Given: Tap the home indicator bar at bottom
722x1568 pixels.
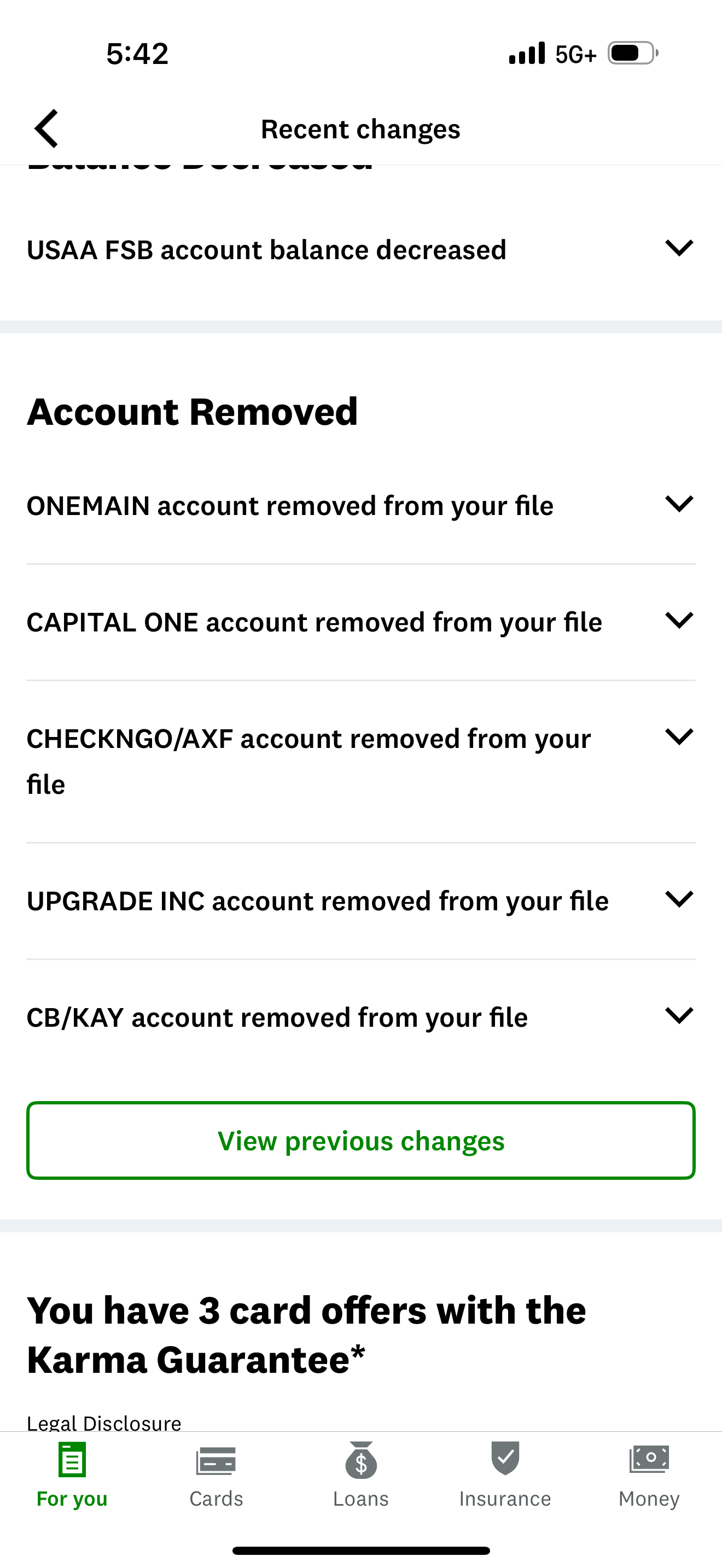Looking at the screenshot, I should pyautogui.click(x=361, y=1549).
